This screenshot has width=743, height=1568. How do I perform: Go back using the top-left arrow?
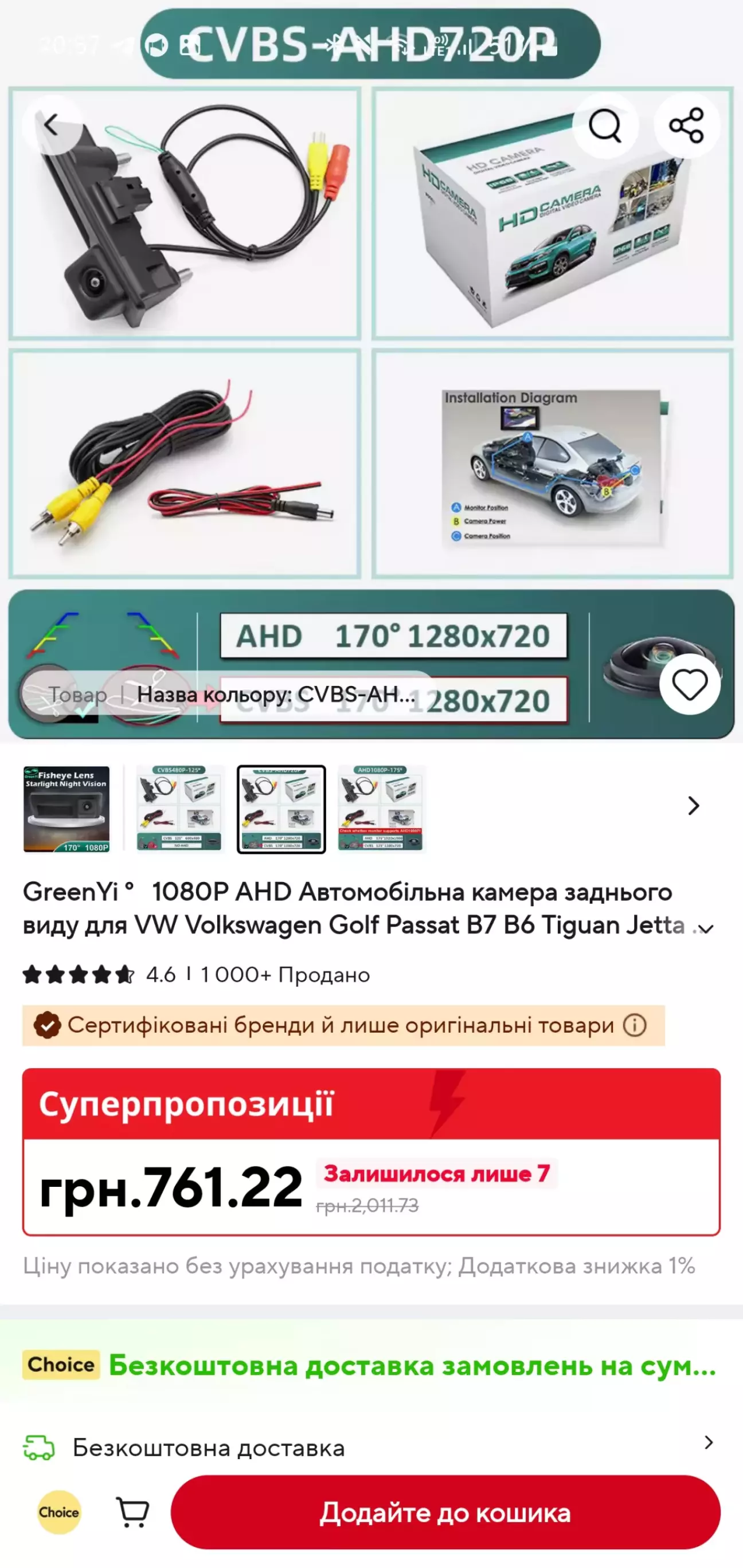[x=52, y=125]
